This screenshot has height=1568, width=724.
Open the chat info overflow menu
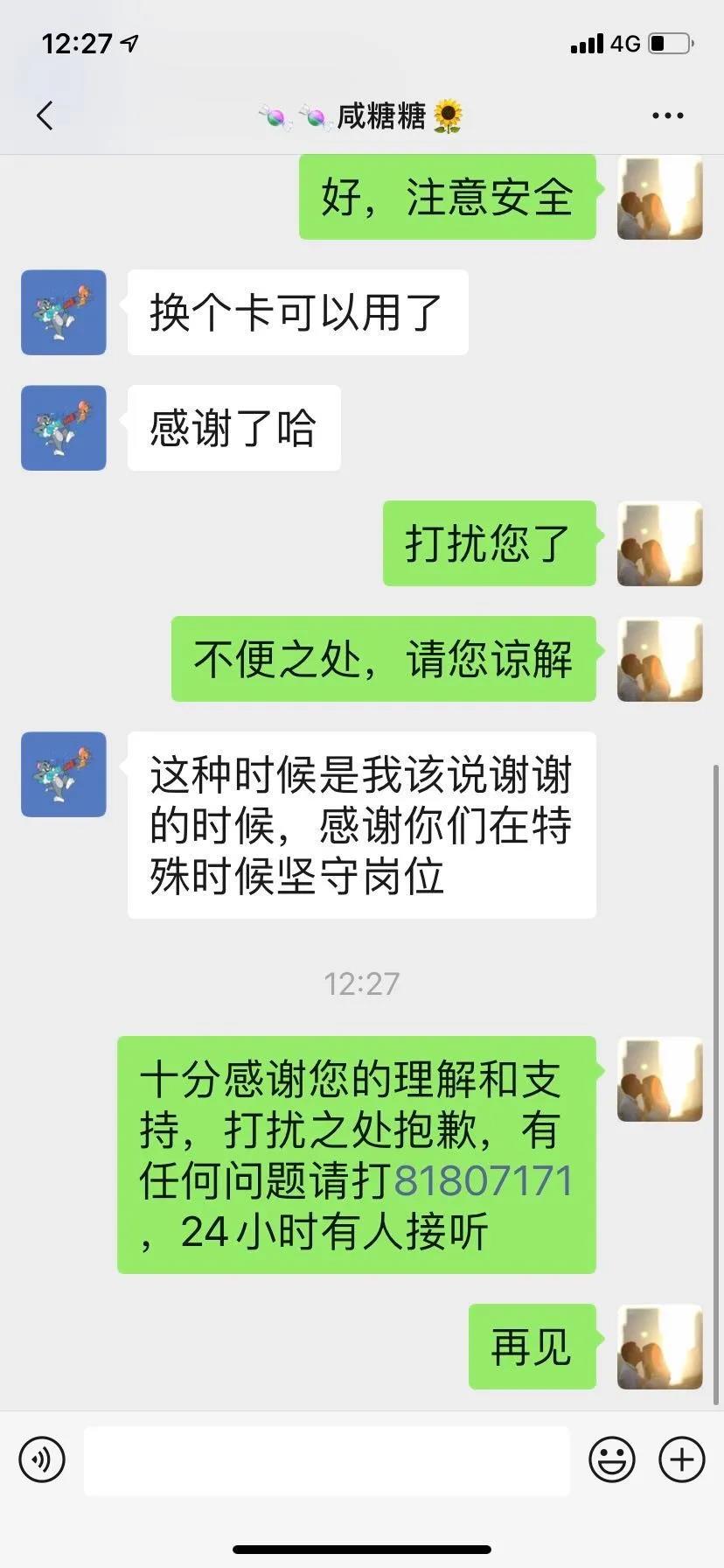[x=667, y=115]
